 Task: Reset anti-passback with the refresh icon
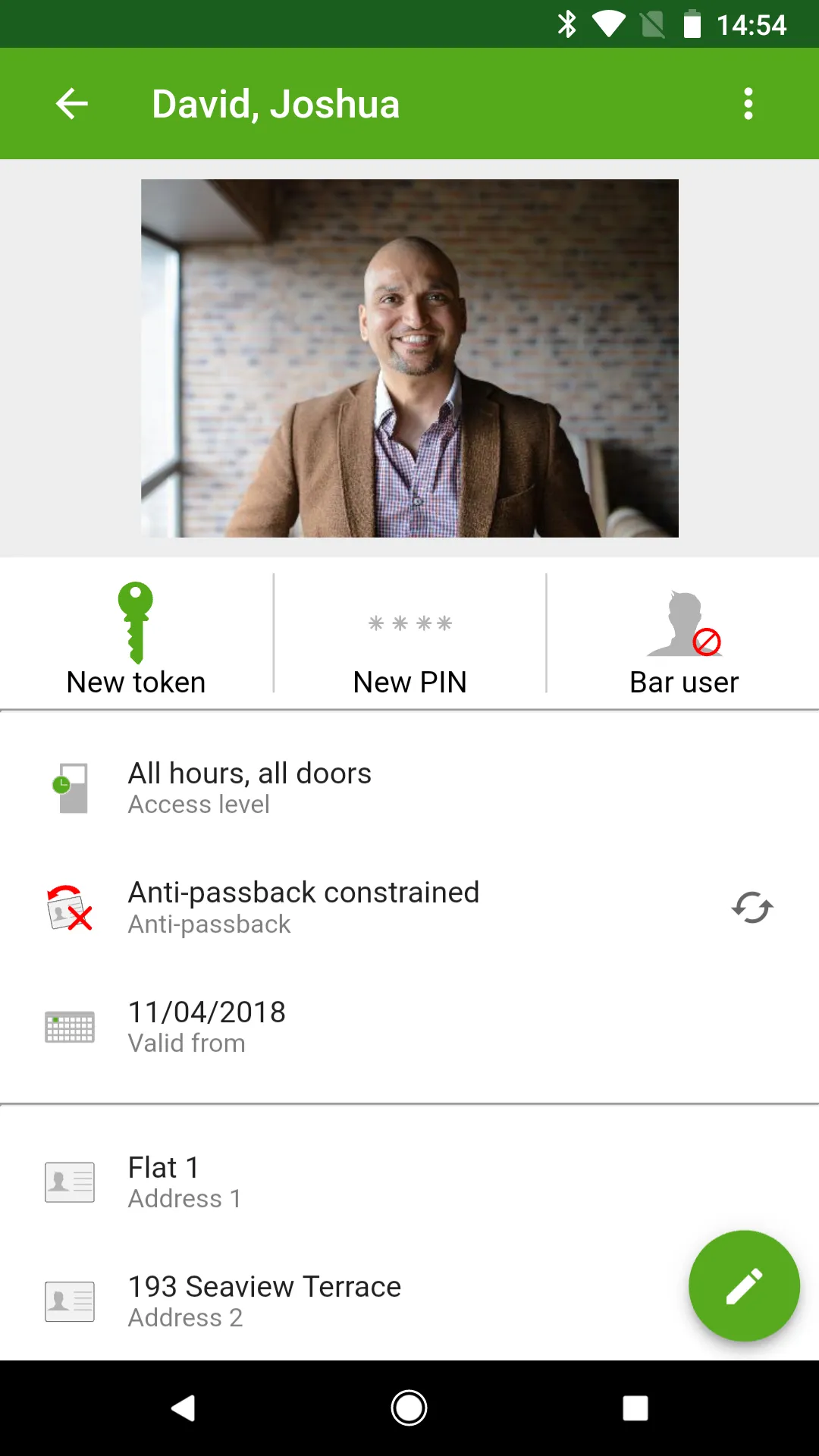coord(752,907)
